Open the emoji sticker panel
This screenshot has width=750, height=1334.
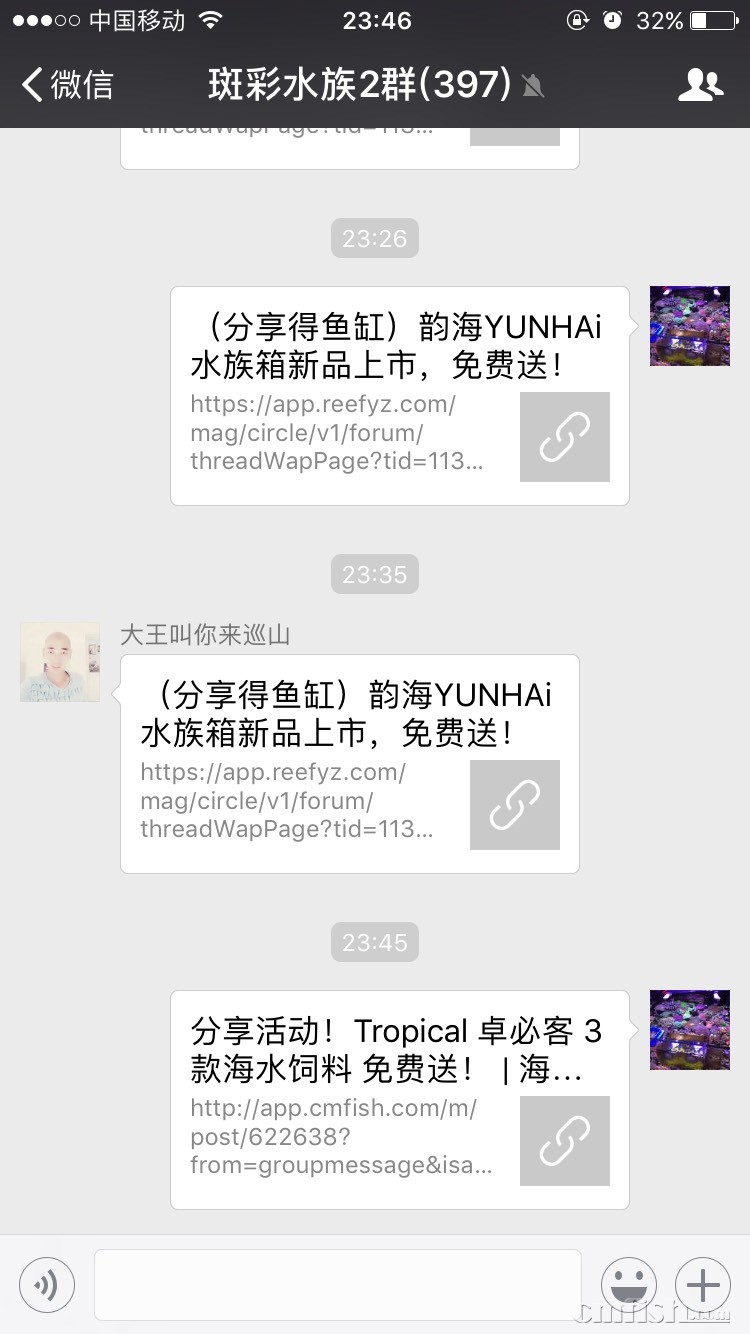(629, 1284)
